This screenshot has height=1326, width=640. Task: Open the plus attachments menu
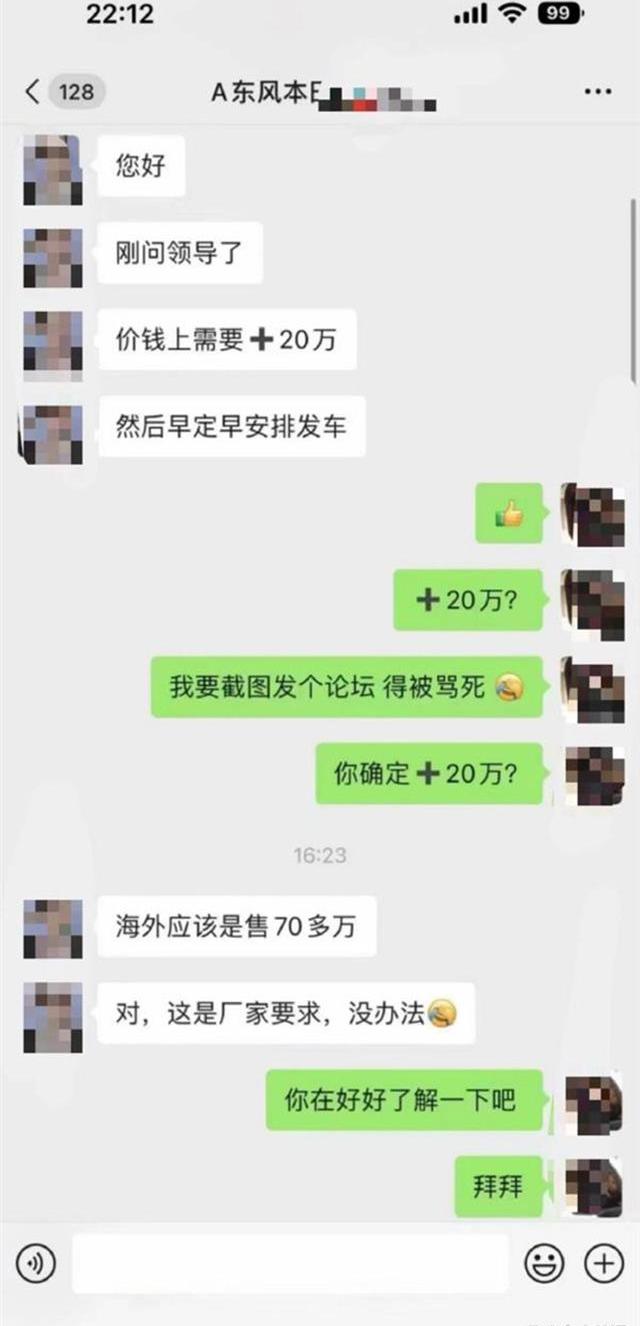(603, 1264)
